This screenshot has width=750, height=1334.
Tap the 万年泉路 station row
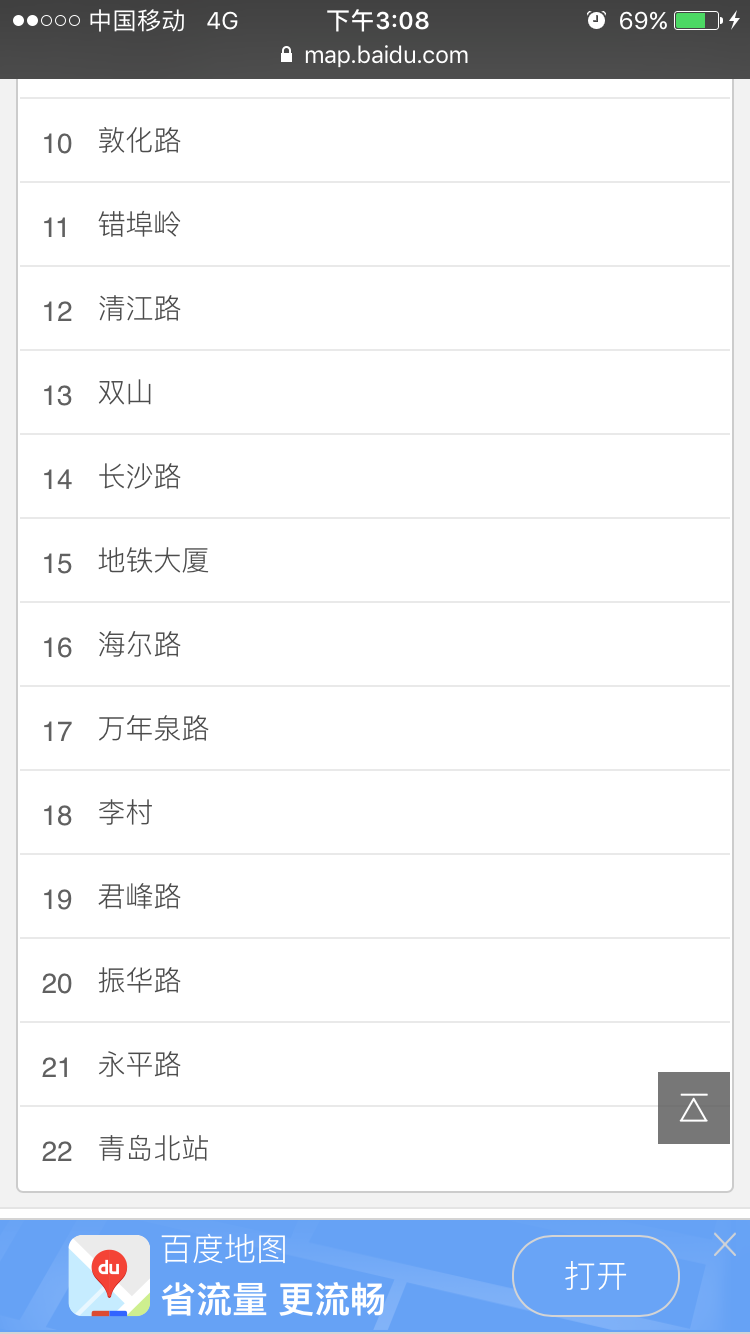pos(375,729)
